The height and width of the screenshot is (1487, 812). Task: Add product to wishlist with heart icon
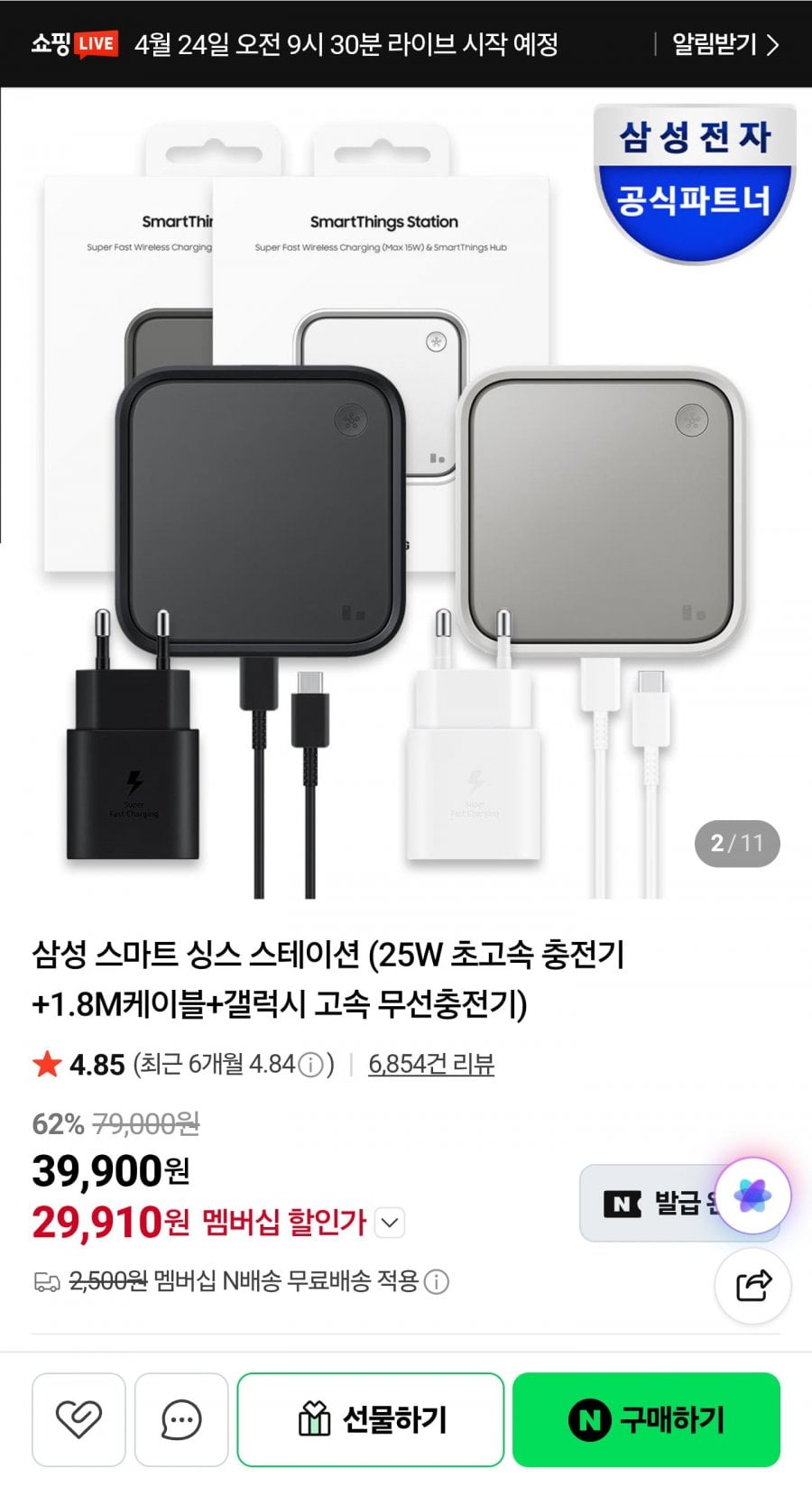coord(78,1419)
